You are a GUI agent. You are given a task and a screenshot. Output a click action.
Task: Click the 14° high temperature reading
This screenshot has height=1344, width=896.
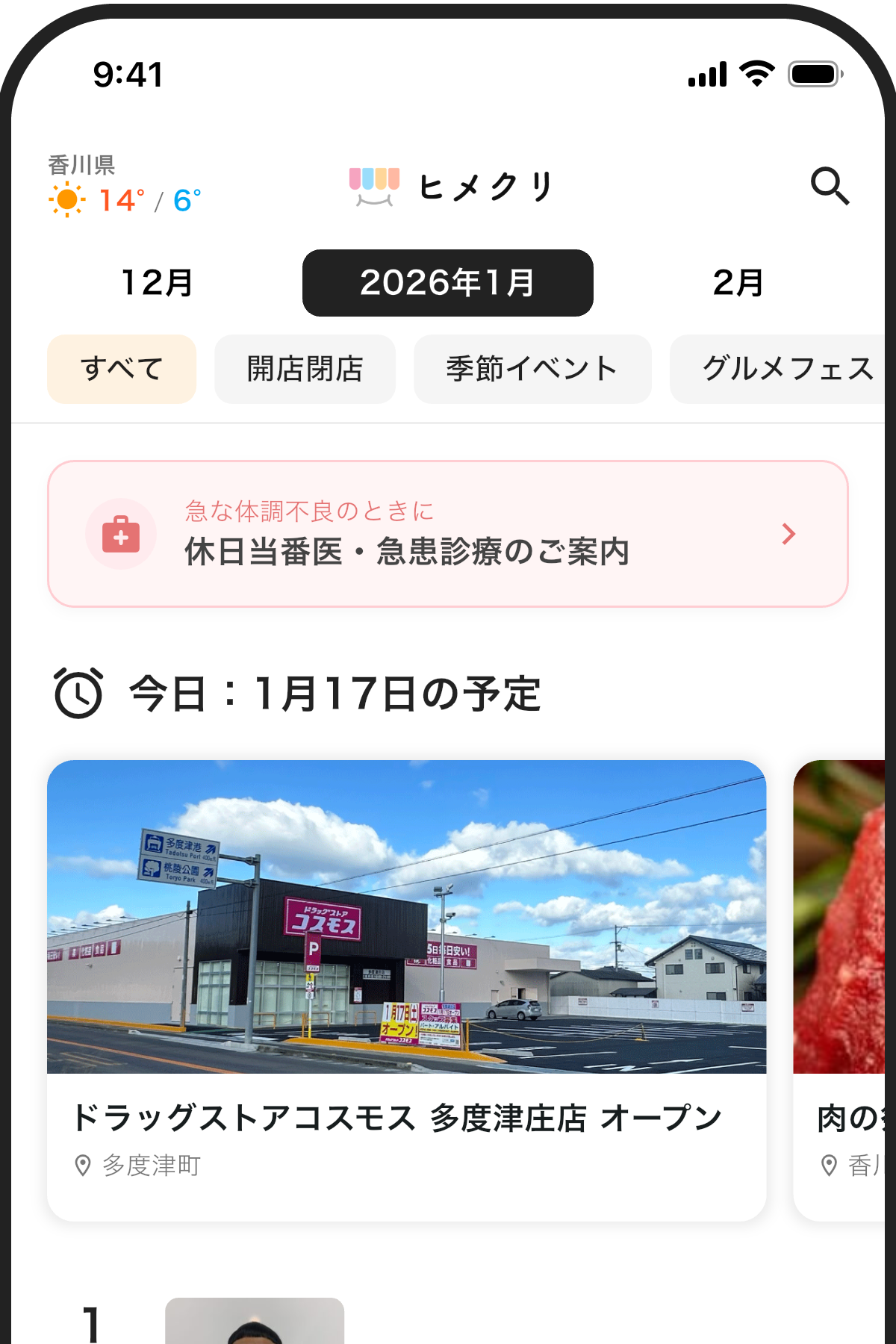coord(122,200)
